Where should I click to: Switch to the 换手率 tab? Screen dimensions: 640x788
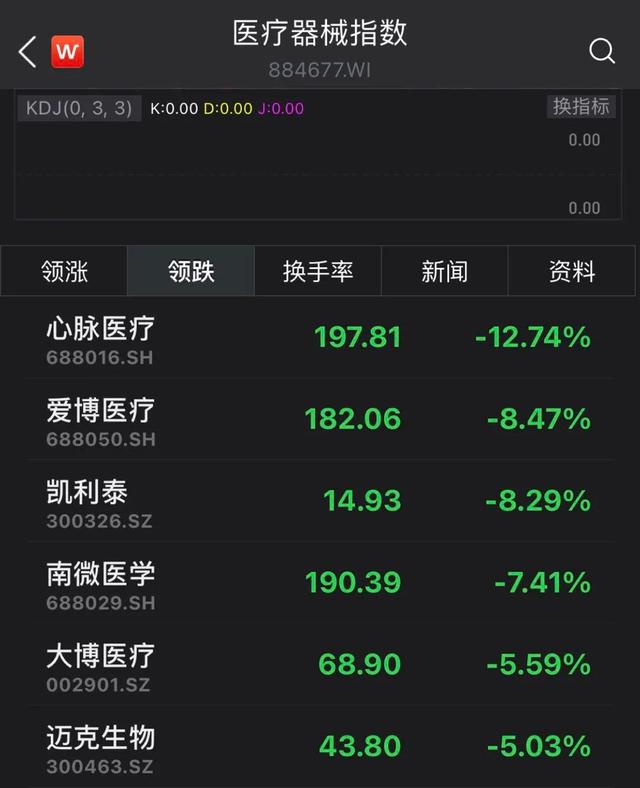318,271
